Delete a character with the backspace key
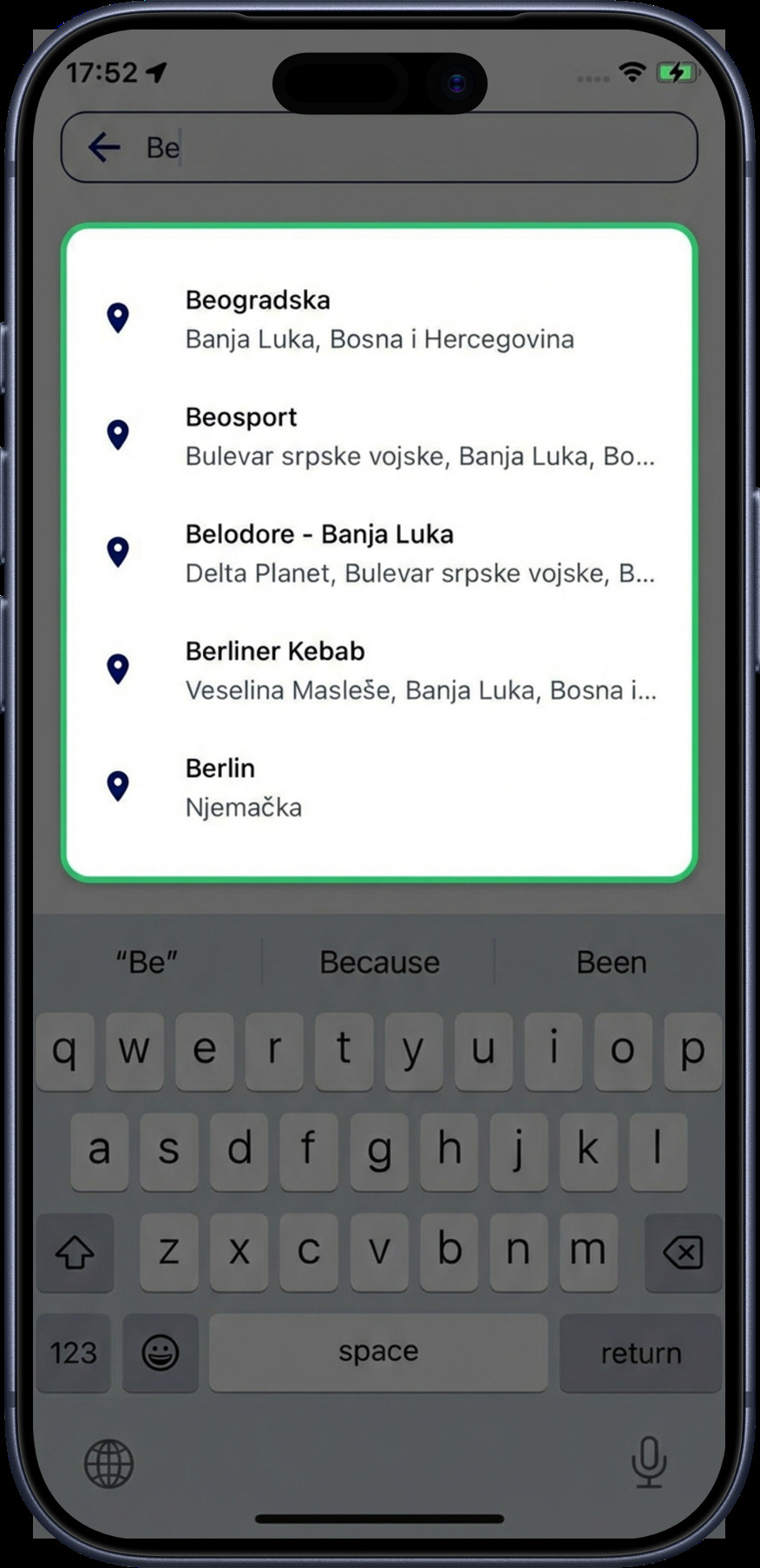 coord(683,1252)
